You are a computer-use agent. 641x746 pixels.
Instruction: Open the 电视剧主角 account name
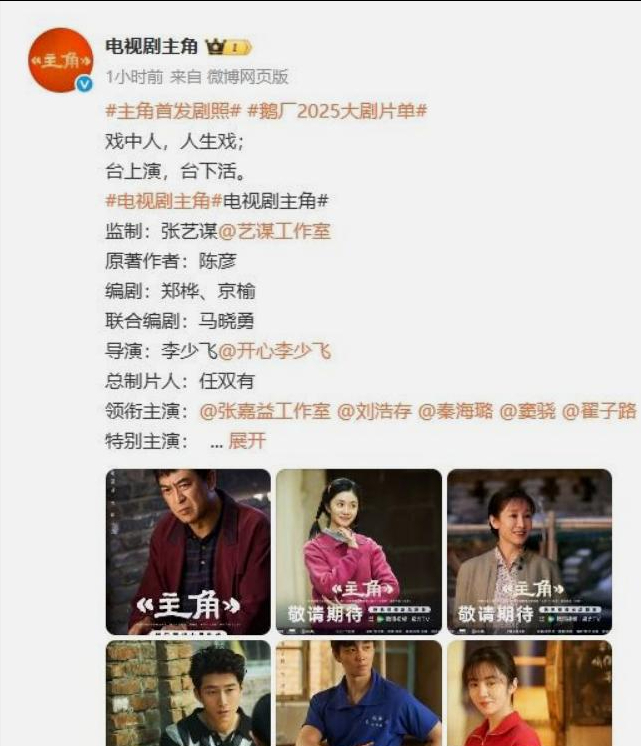[x=152, y=46]
